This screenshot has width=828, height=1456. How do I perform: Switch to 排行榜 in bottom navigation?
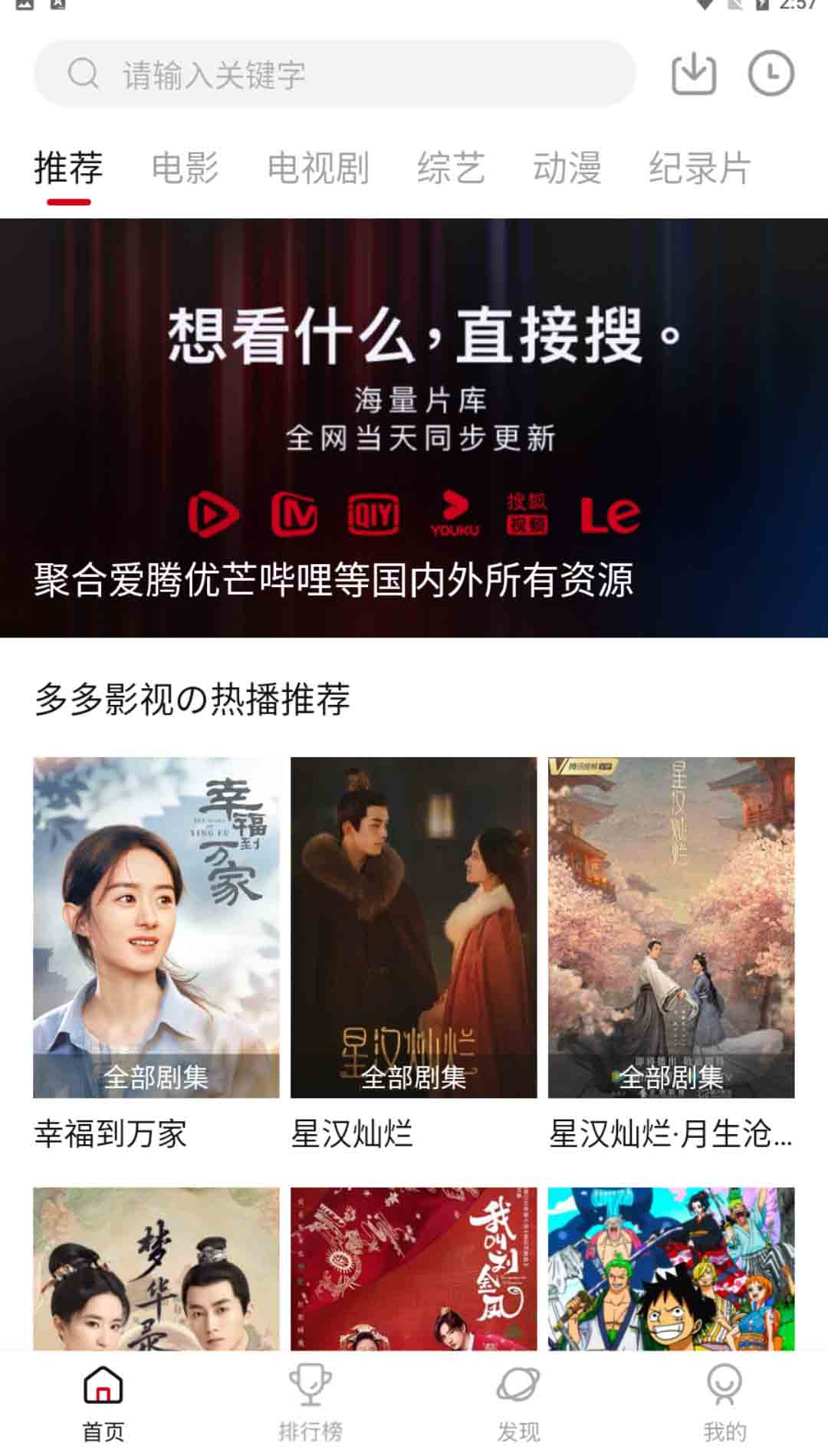(310, 1402)
